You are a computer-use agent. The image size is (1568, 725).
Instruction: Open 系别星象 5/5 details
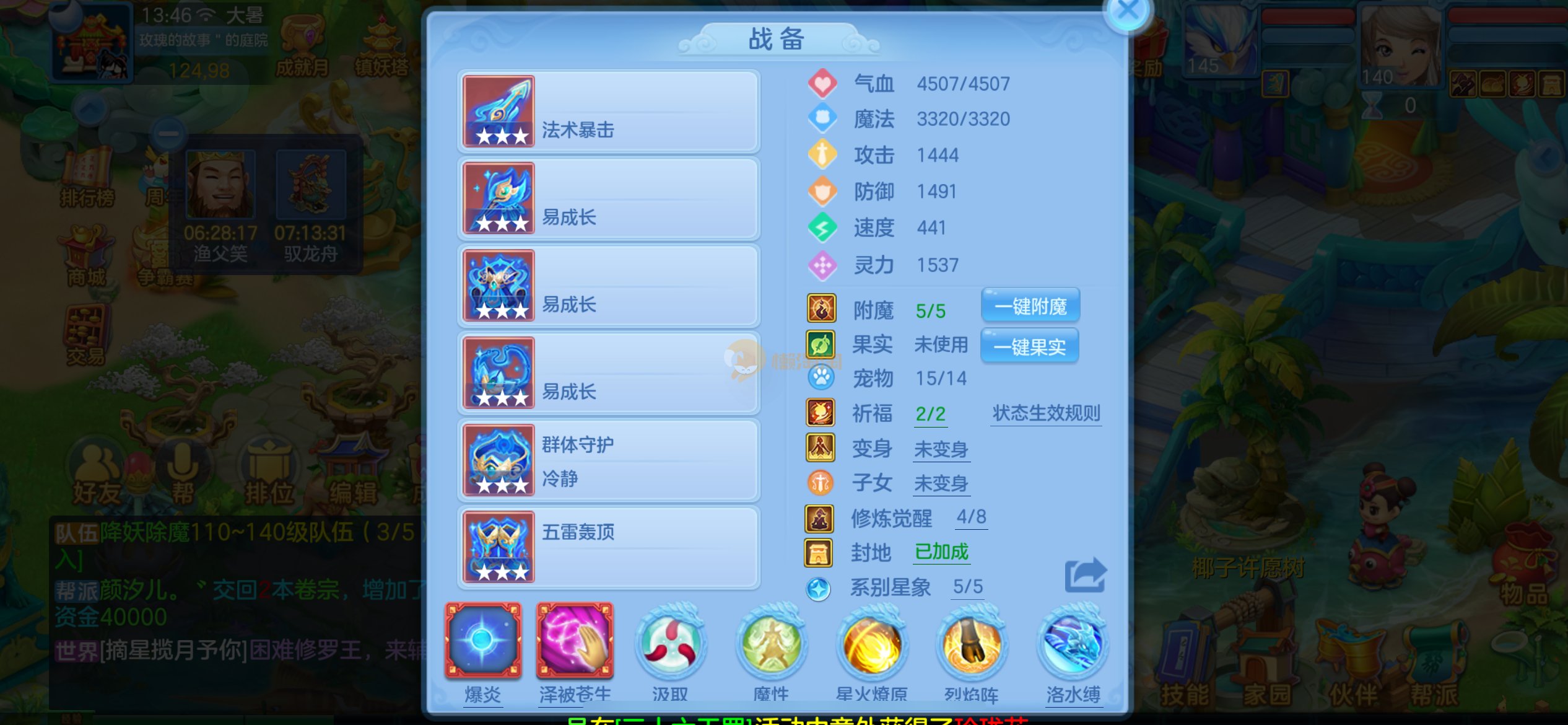click(968, 586)
